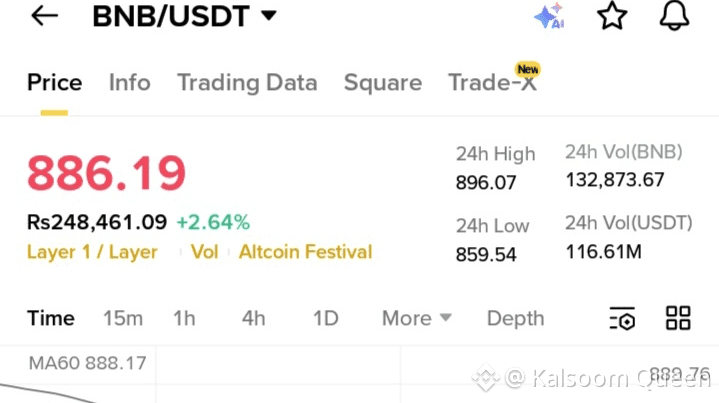Go back using the arrow
This screenshot has width=719, height=403.
[x=44, y=16]
